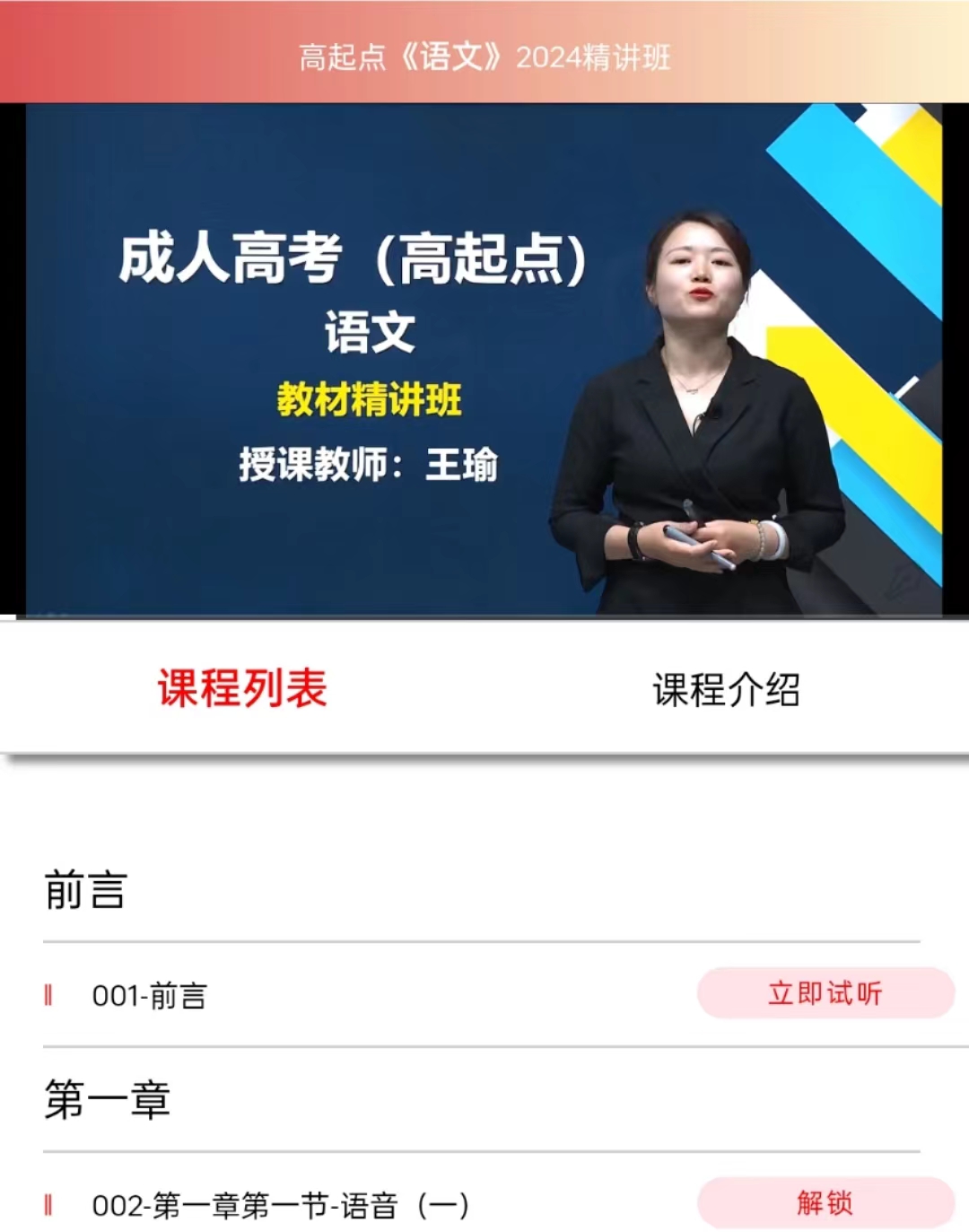
Task: Unlock lesson 002 with 解锁 button
Action: [825, 1202]
